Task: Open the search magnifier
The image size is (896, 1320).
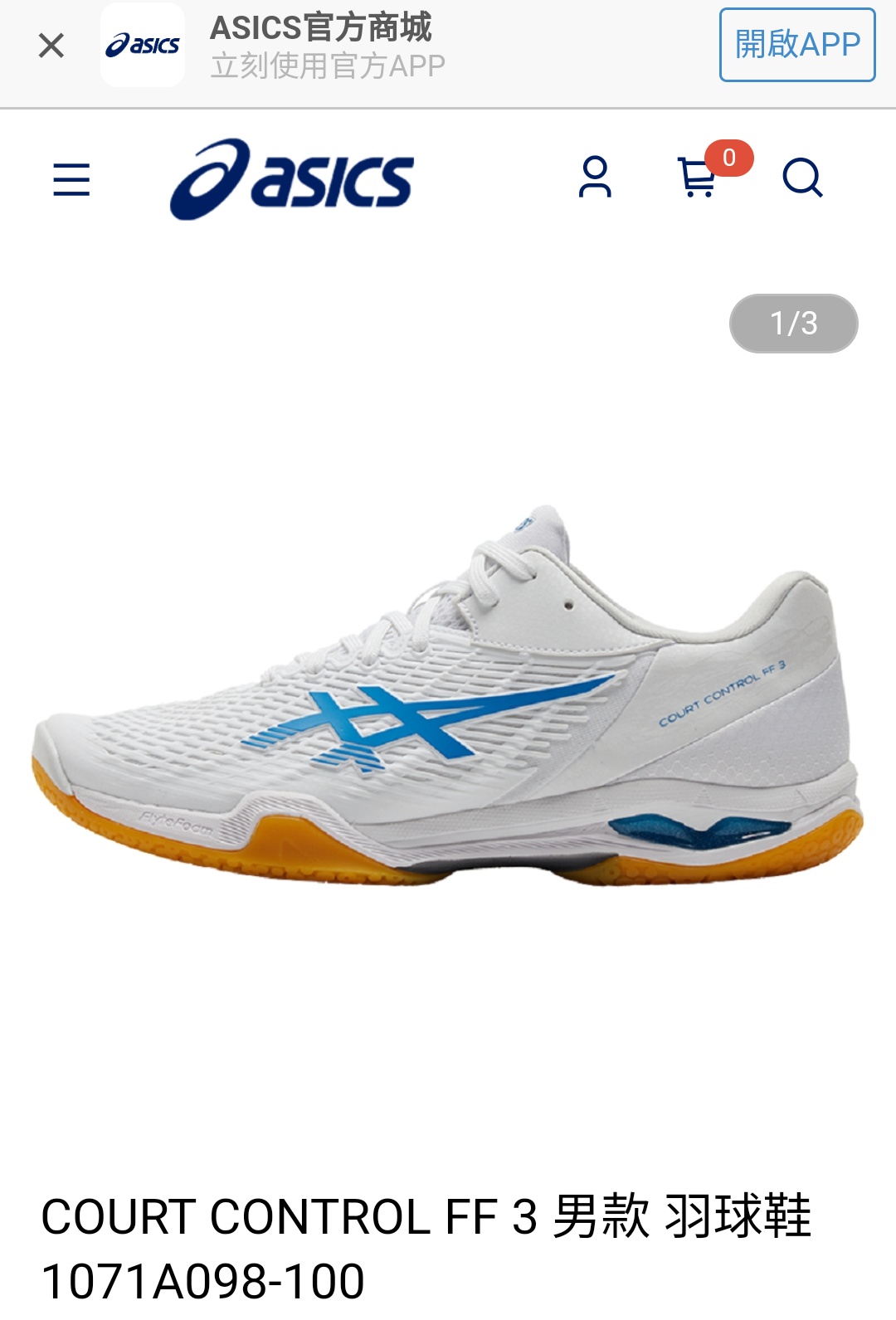Action: 802,178
